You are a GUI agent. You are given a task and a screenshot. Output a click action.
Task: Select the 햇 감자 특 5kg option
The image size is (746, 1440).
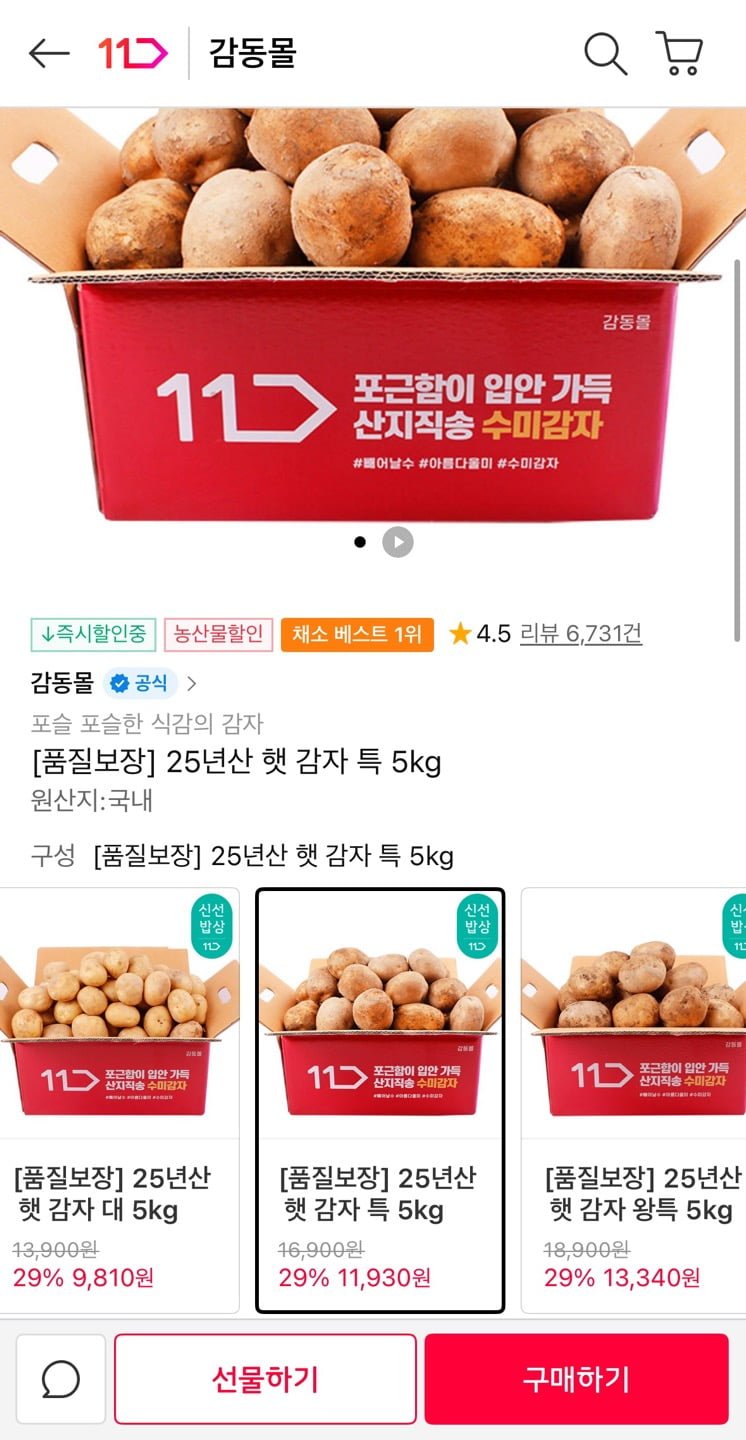pyautogui.click(x=380, y=1100)
